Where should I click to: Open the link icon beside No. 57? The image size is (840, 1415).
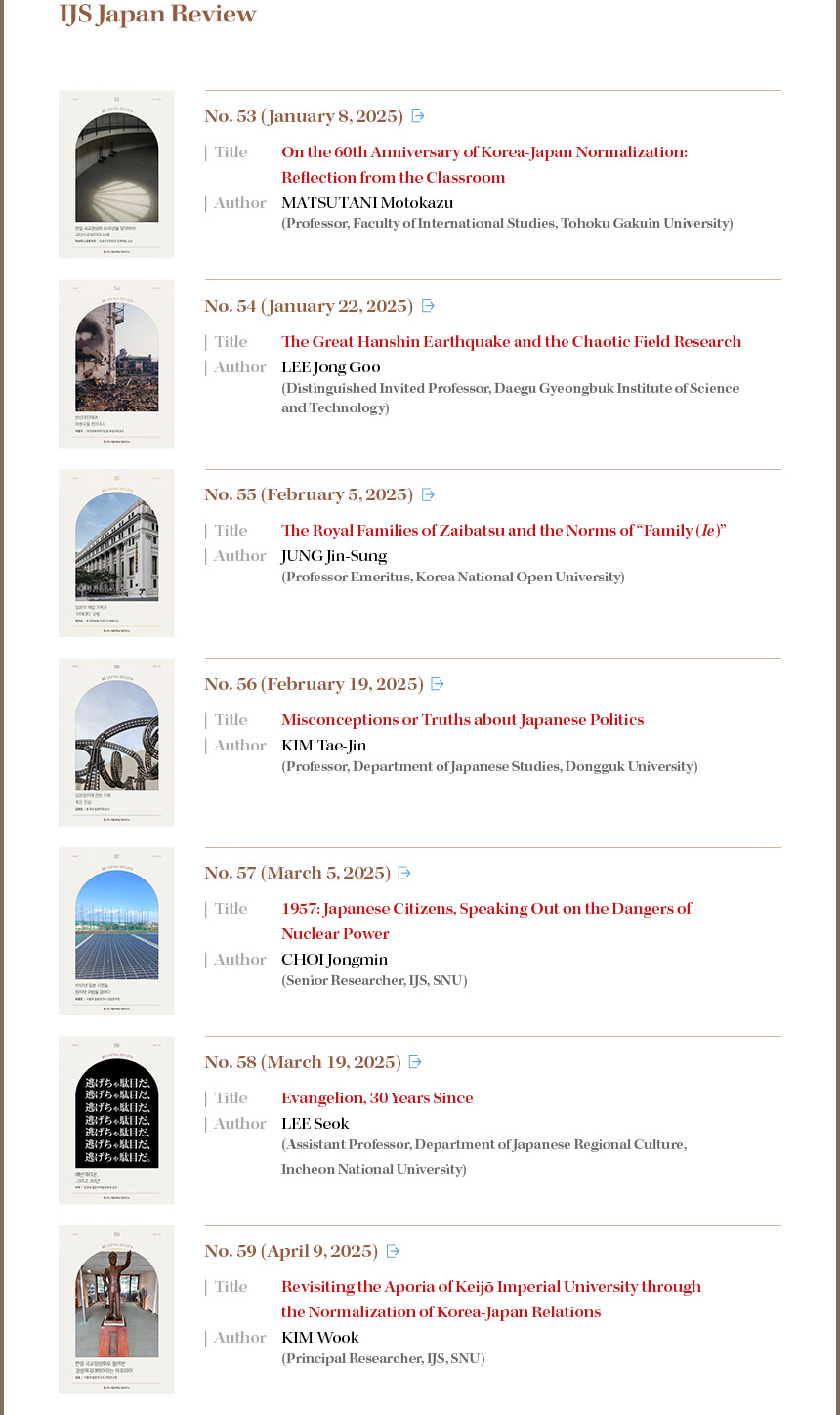pyautogui.click(x=404, y=873)
